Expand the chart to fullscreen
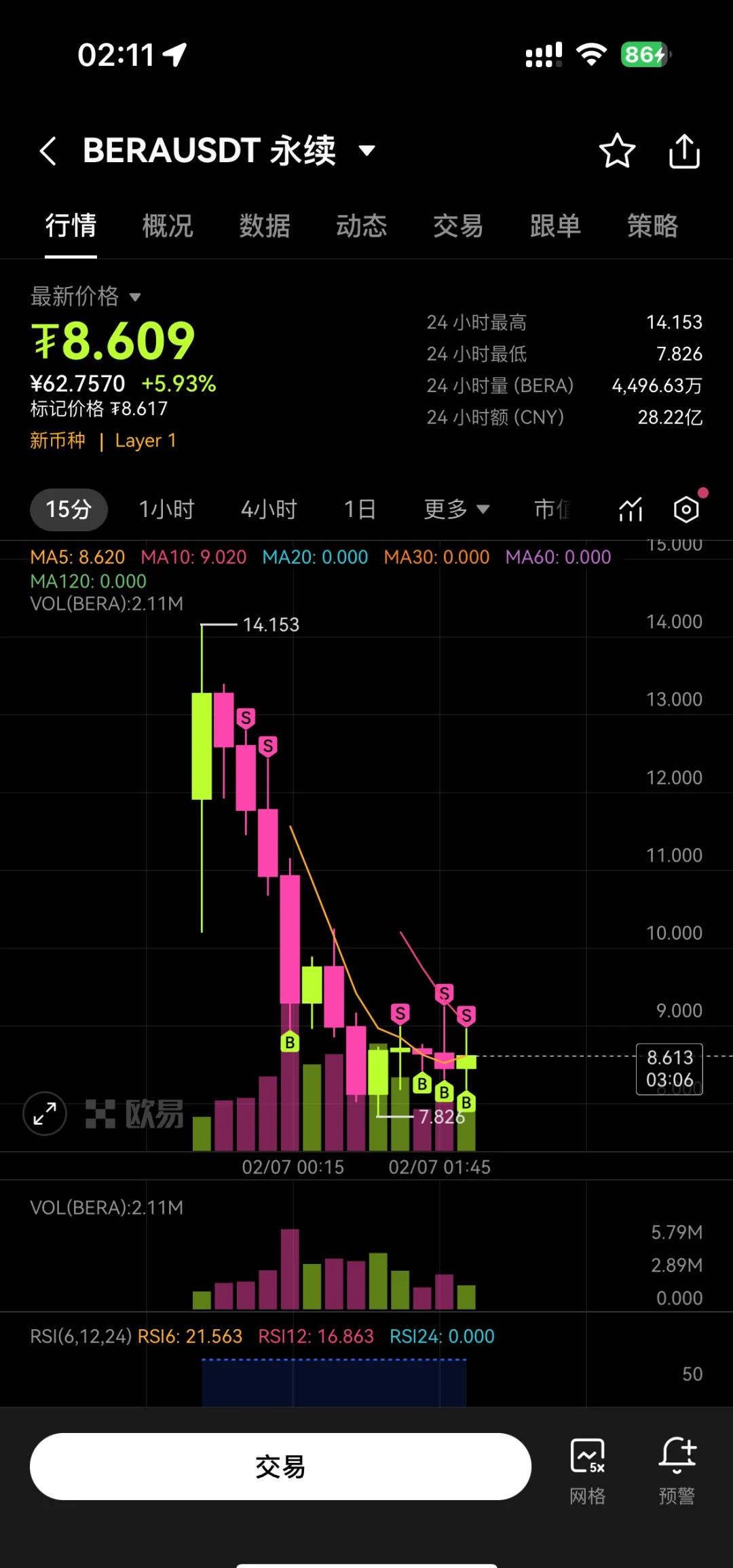The height and width of the screenshot is (1568, 733). tap(45, 1113)
